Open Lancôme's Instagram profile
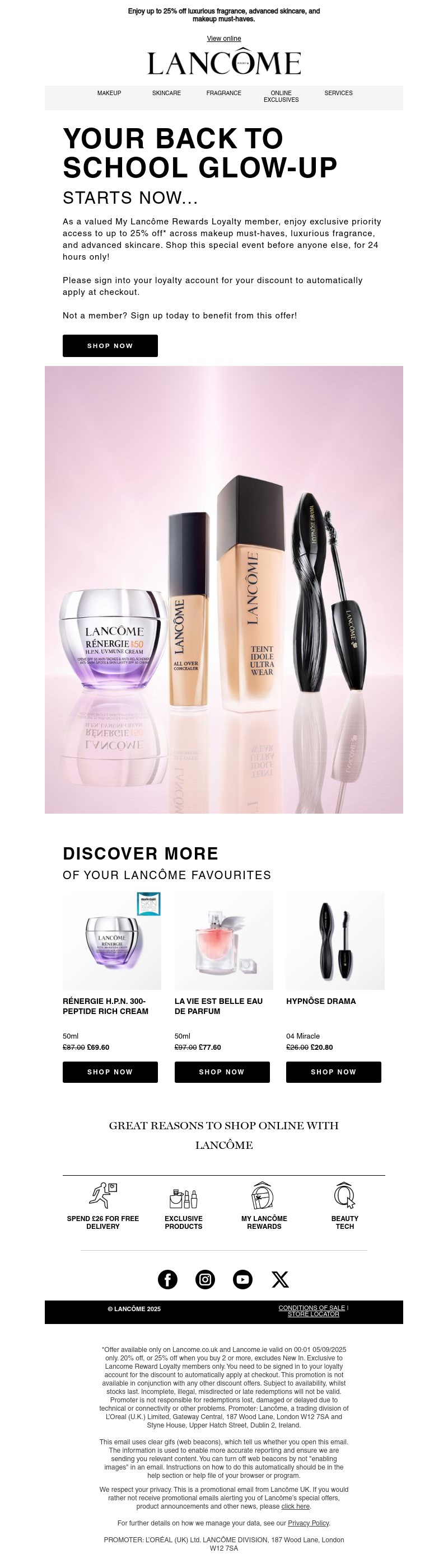The image size is (448, 1568). tap(206, 1279)
